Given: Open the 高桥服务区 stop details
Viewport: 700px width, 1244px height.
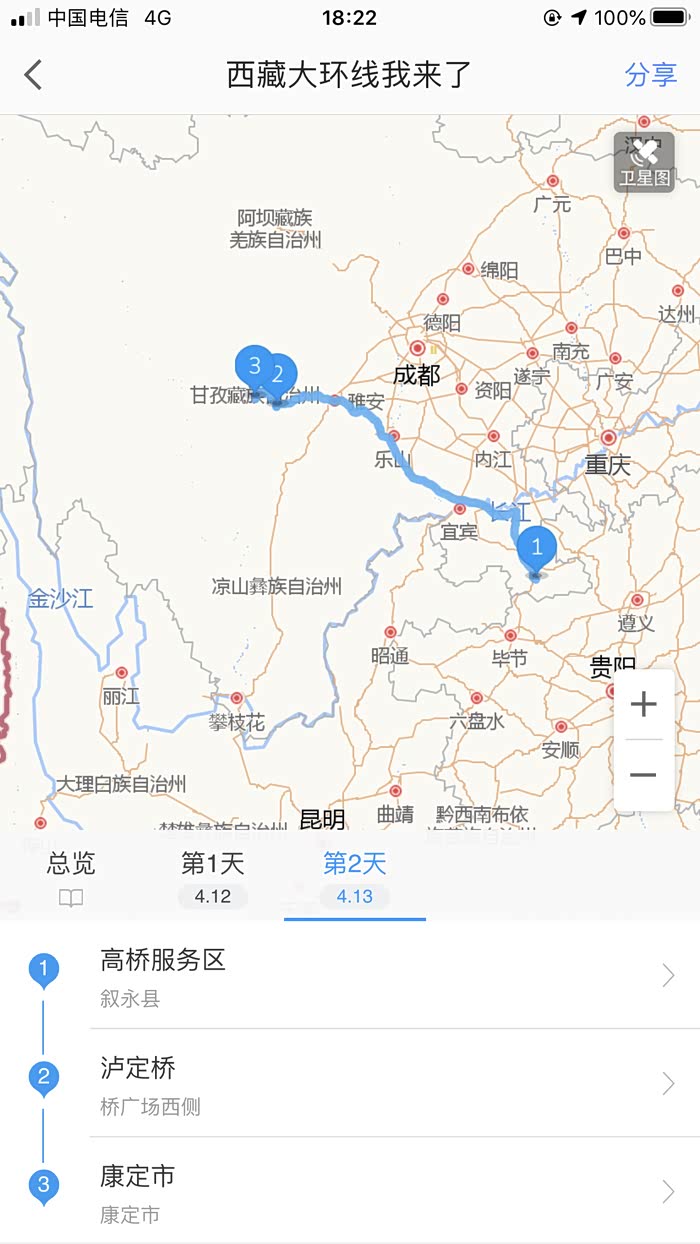Looking at the screenshot, I should click(x=380, y=975).
